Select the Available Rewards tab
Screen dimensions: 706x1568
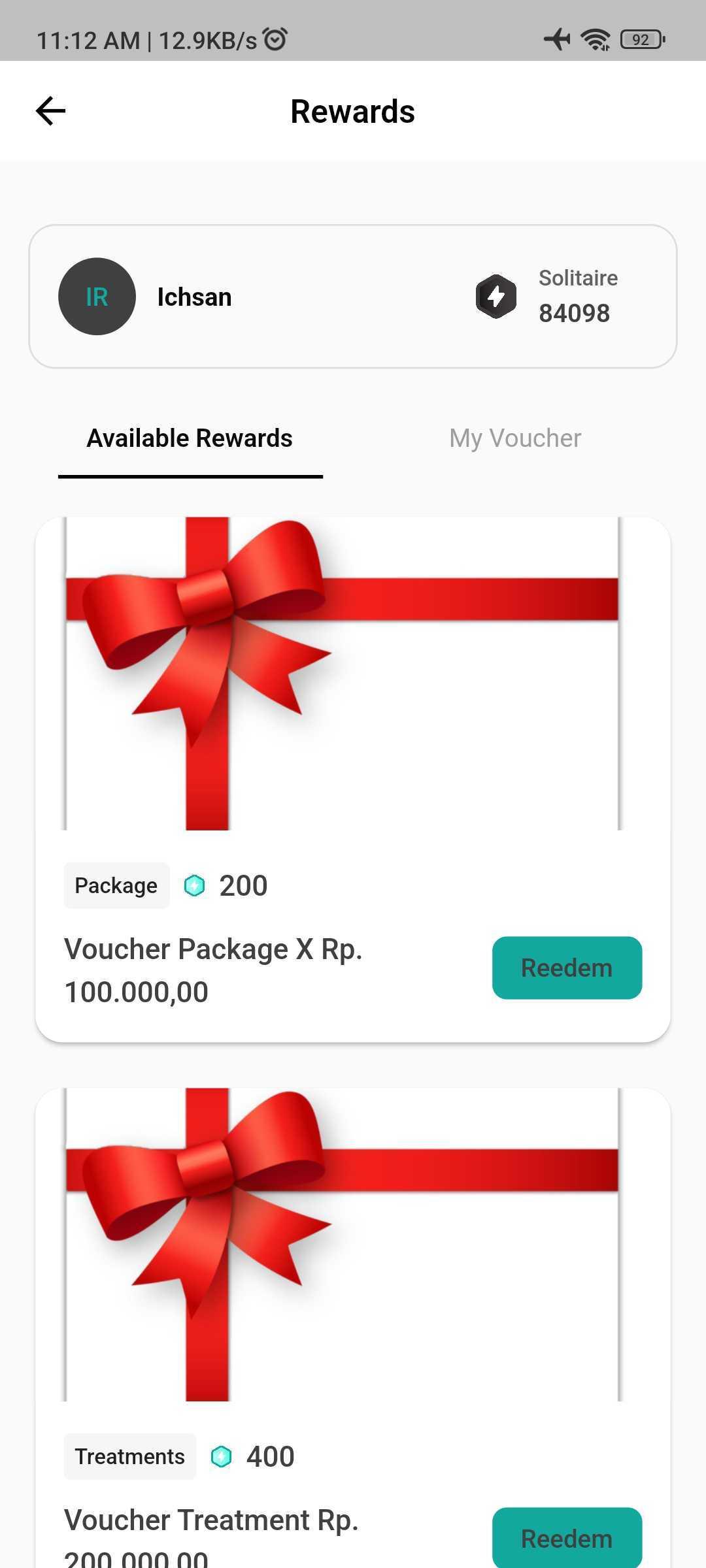coord(190,438)
